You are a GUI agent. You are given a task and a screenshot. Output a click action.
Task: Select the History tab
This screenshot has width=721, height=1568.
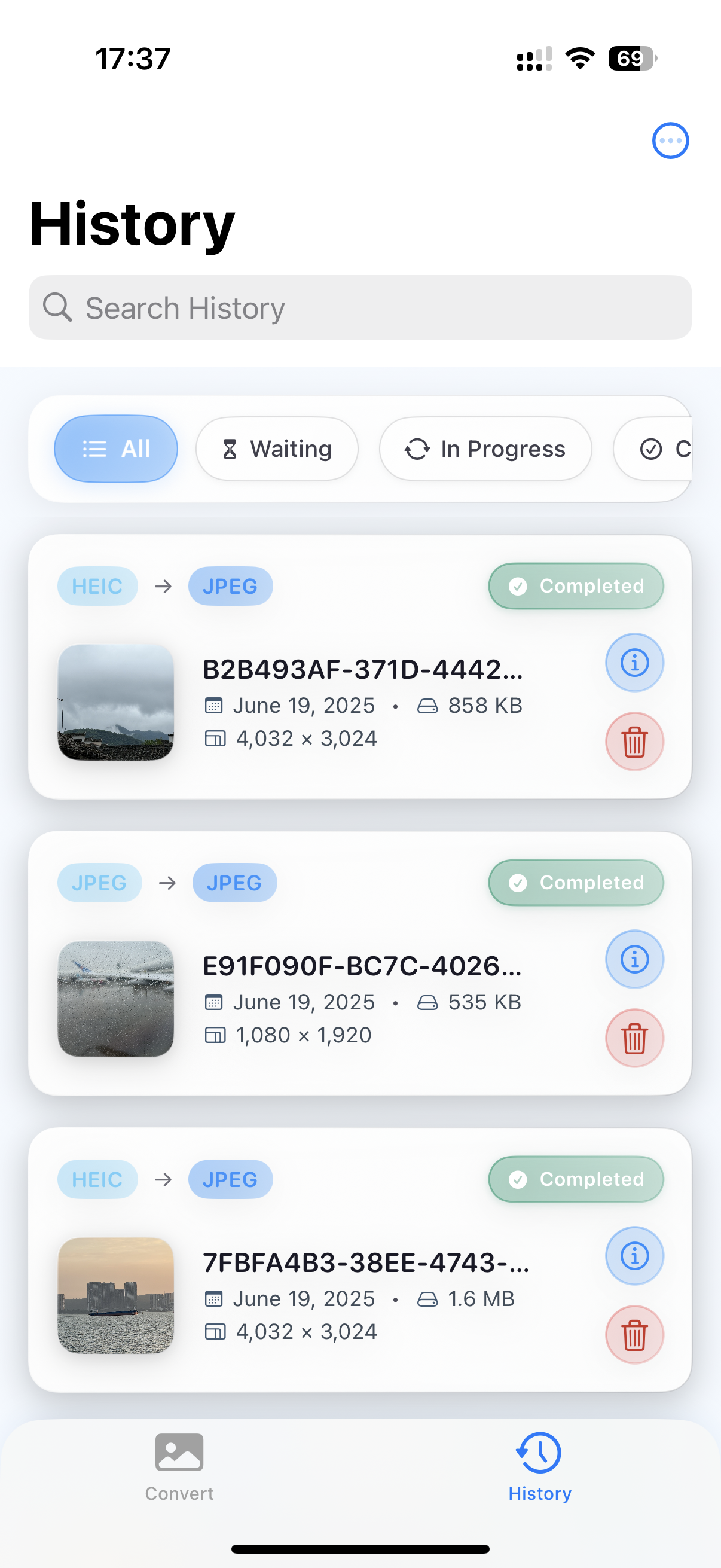pos(540,1467)
